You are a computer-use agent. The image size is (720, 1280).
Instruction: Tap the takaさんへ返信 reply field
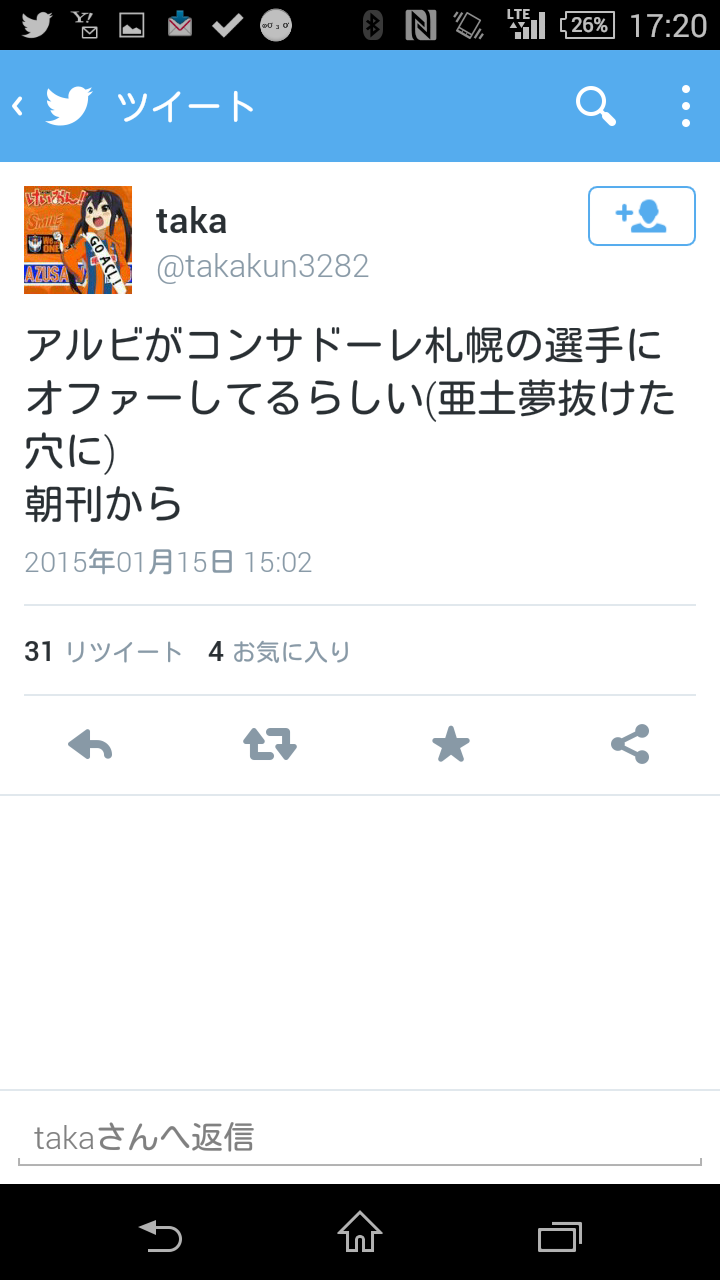(360, 1138)
